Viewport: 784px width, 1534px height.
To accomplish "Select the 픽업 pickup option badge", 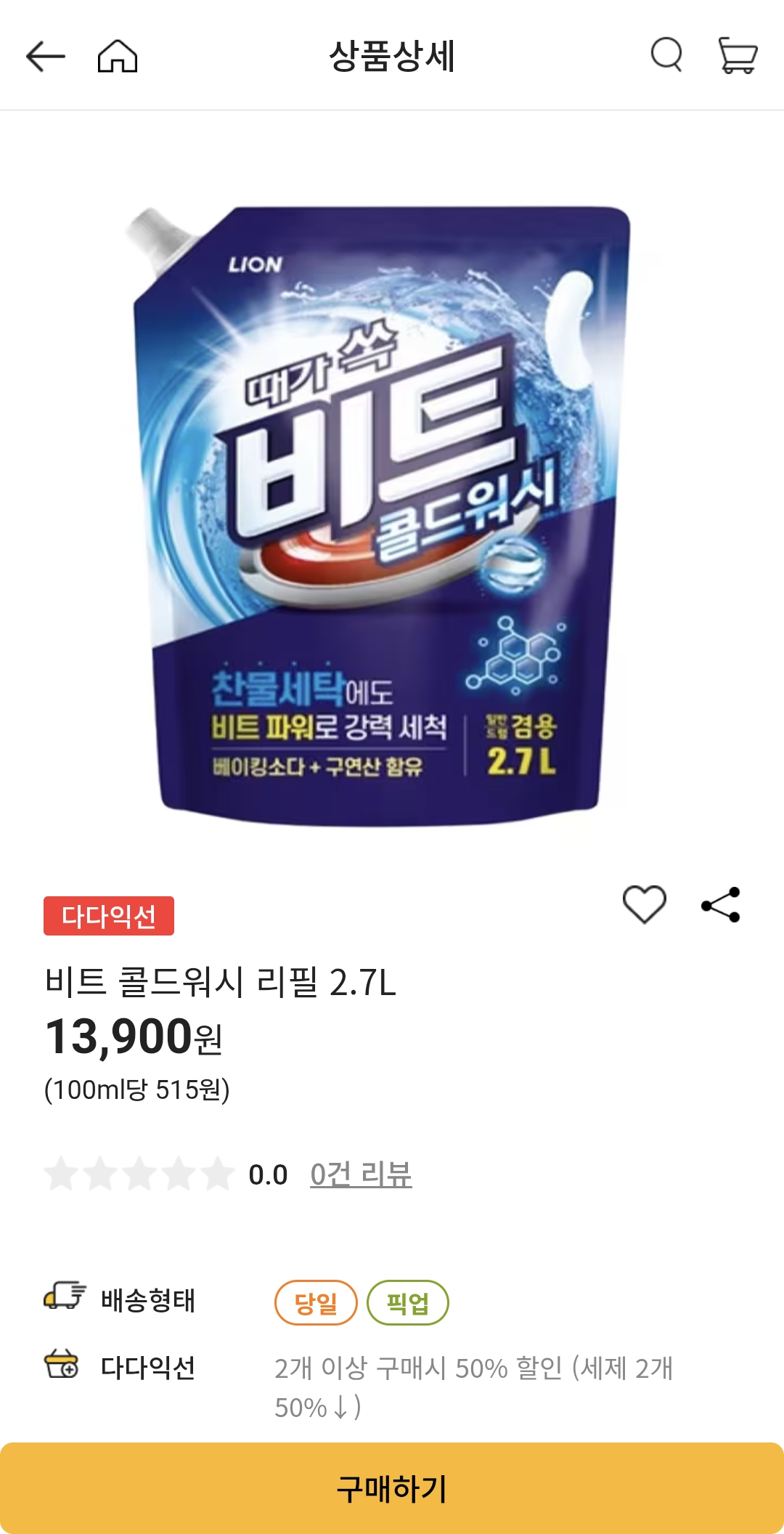I will pos(409,1302).
